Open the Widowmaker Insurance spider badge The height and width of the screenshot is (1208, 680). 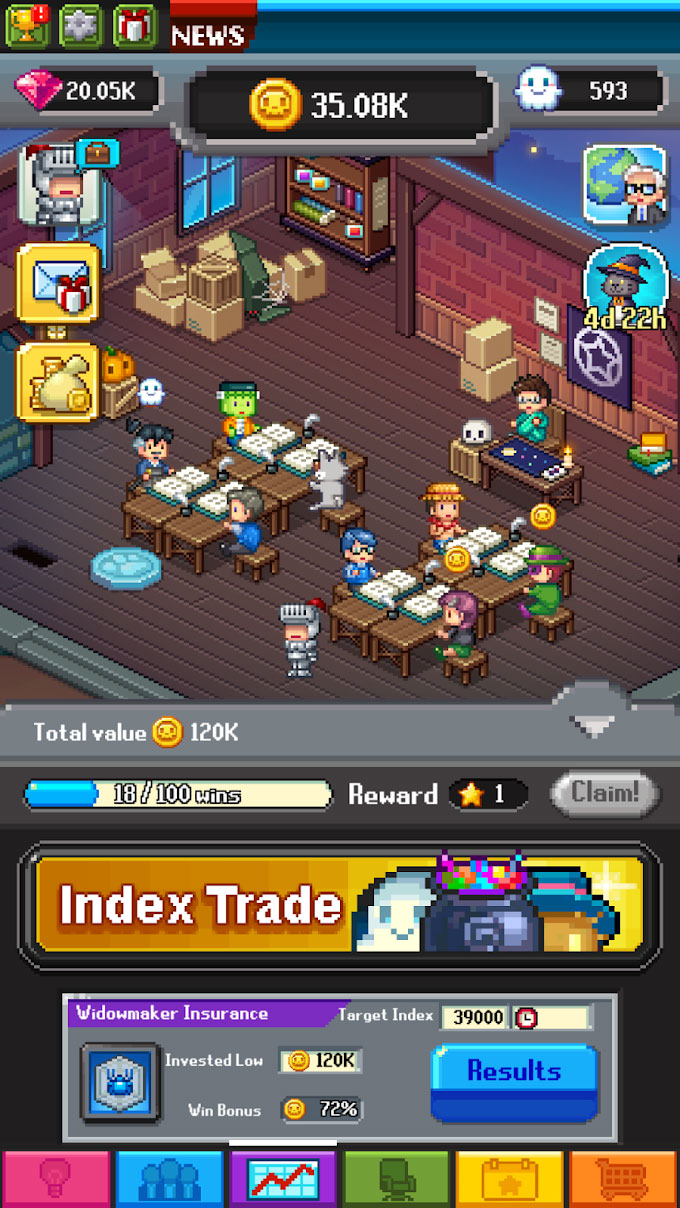coord(120,1083)
